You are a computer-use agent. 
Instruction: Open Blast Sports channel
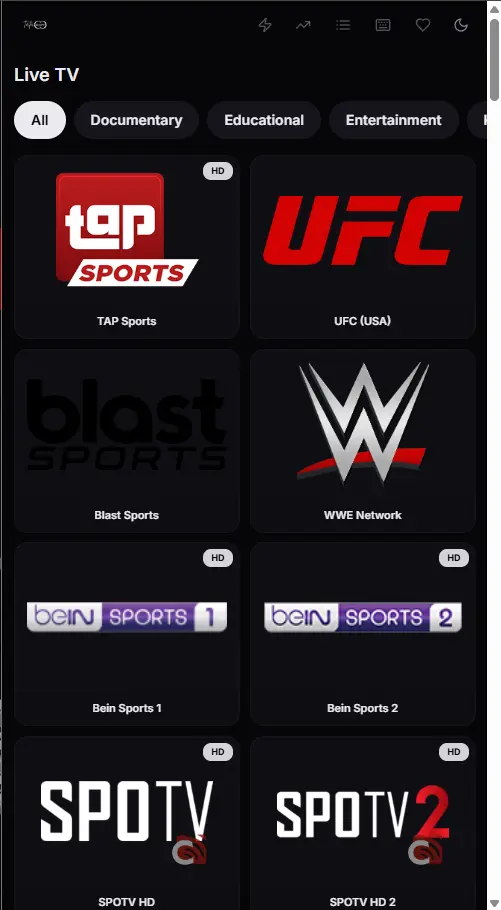[127, 440]
